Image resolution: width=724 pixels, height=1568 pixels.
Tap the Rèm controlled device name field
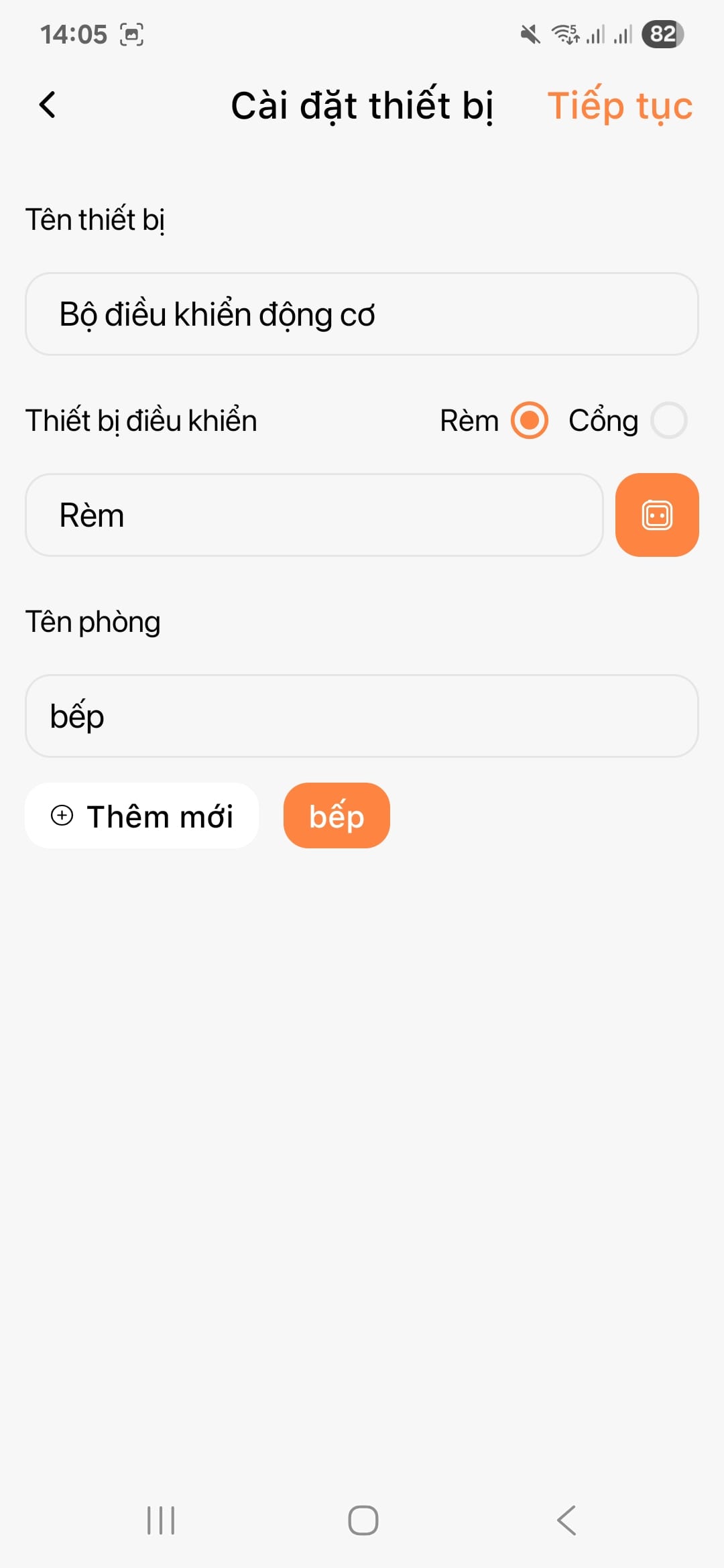tap(314, 515)
